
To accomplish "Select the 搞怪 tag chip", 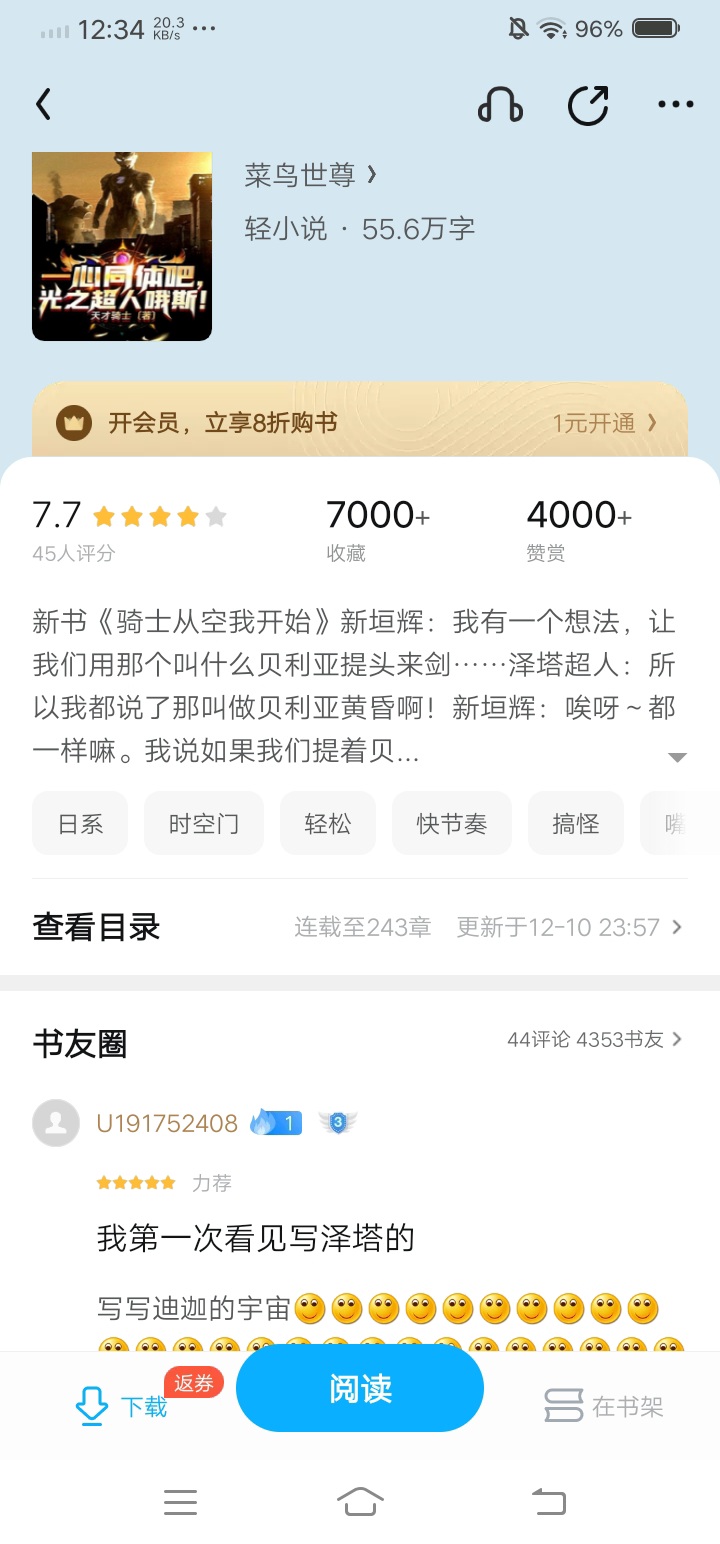I will 576,823.
